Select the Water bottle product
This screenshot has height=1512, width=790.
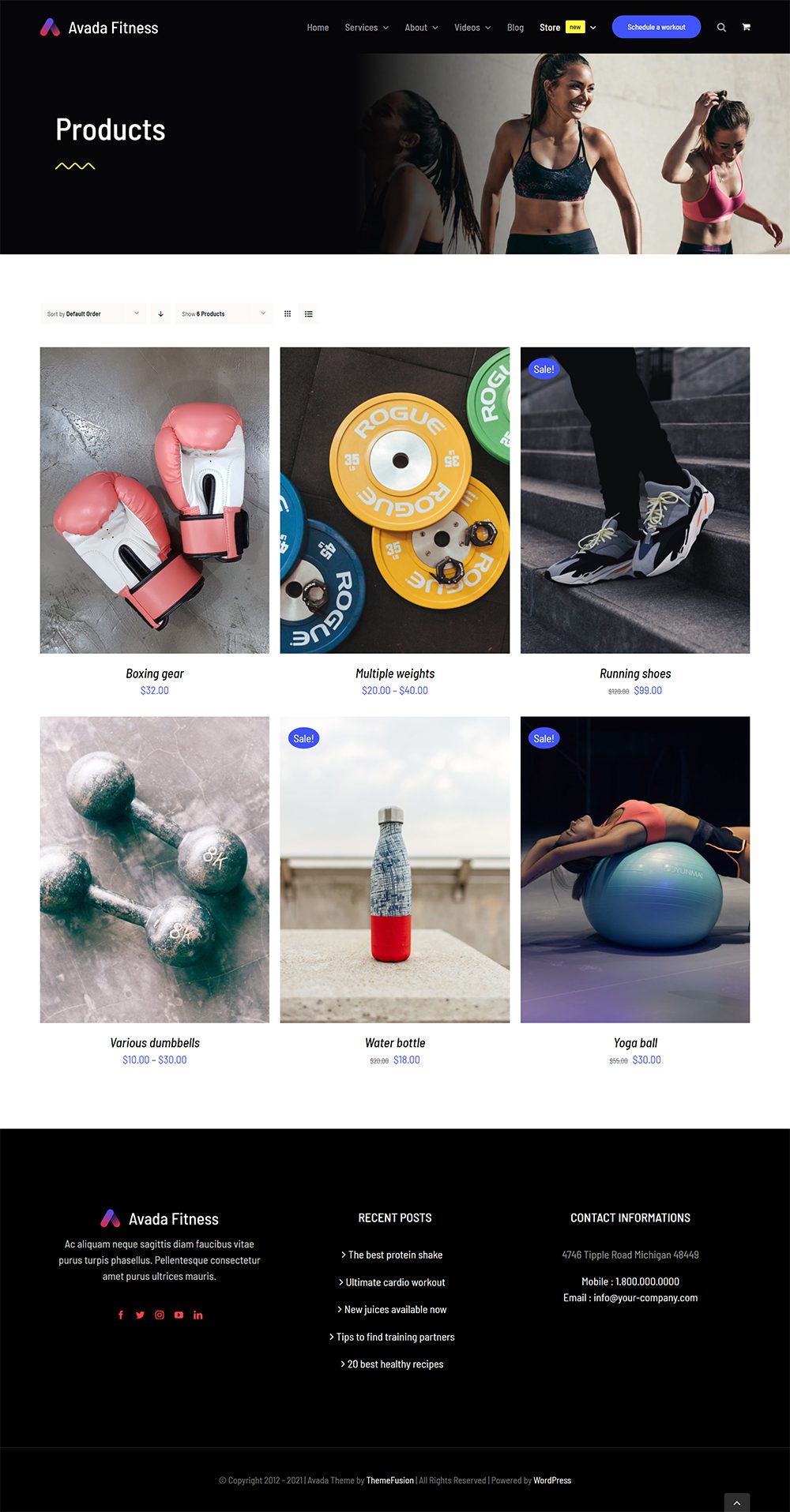395,1043
